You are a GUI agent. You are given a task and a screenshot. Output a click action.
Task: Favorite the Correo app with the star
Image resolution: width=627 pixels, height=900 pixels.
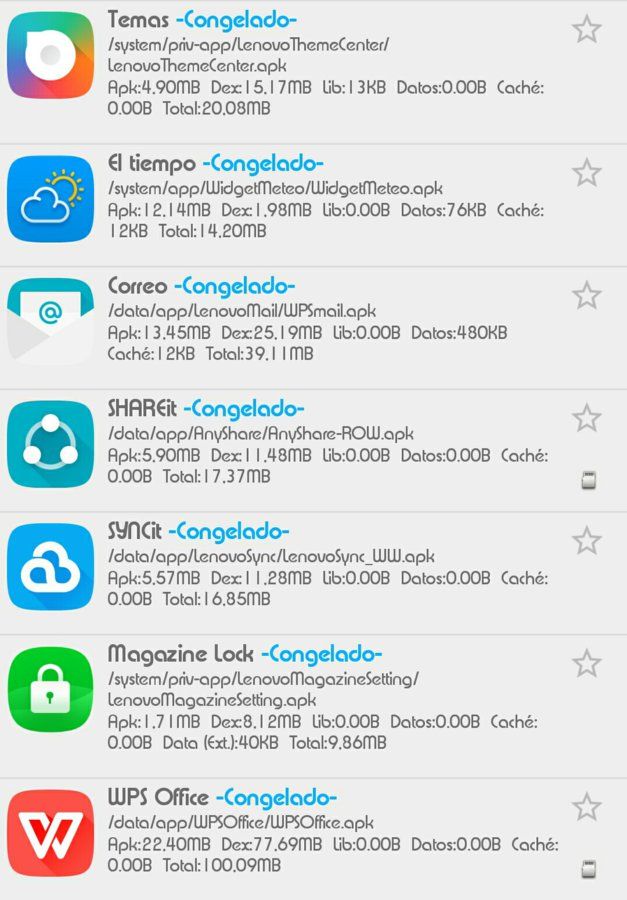(586, 296)
